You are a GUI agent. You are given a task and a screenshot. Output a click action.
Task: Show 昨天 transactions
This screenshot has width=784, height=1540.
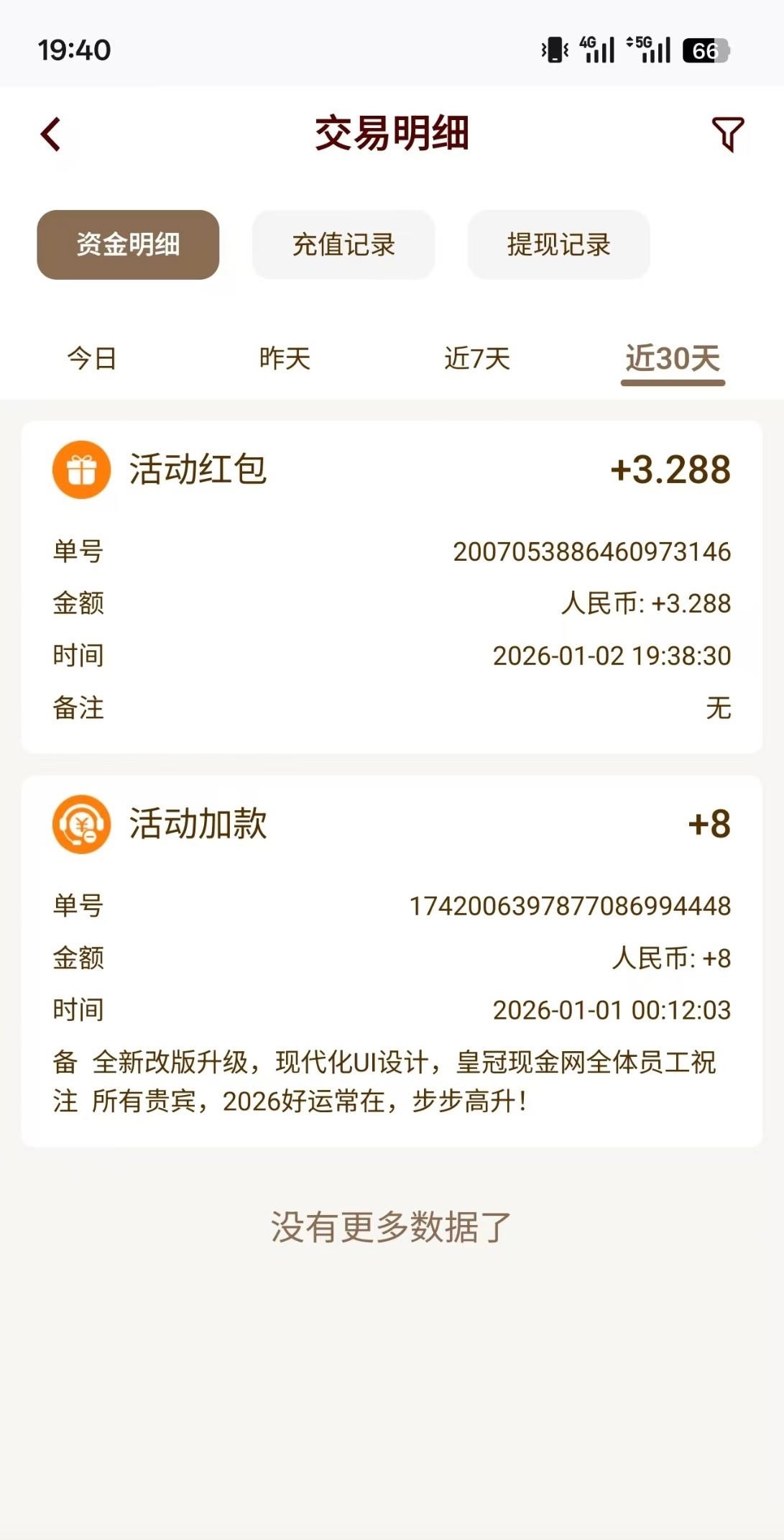tap(285, 358)
